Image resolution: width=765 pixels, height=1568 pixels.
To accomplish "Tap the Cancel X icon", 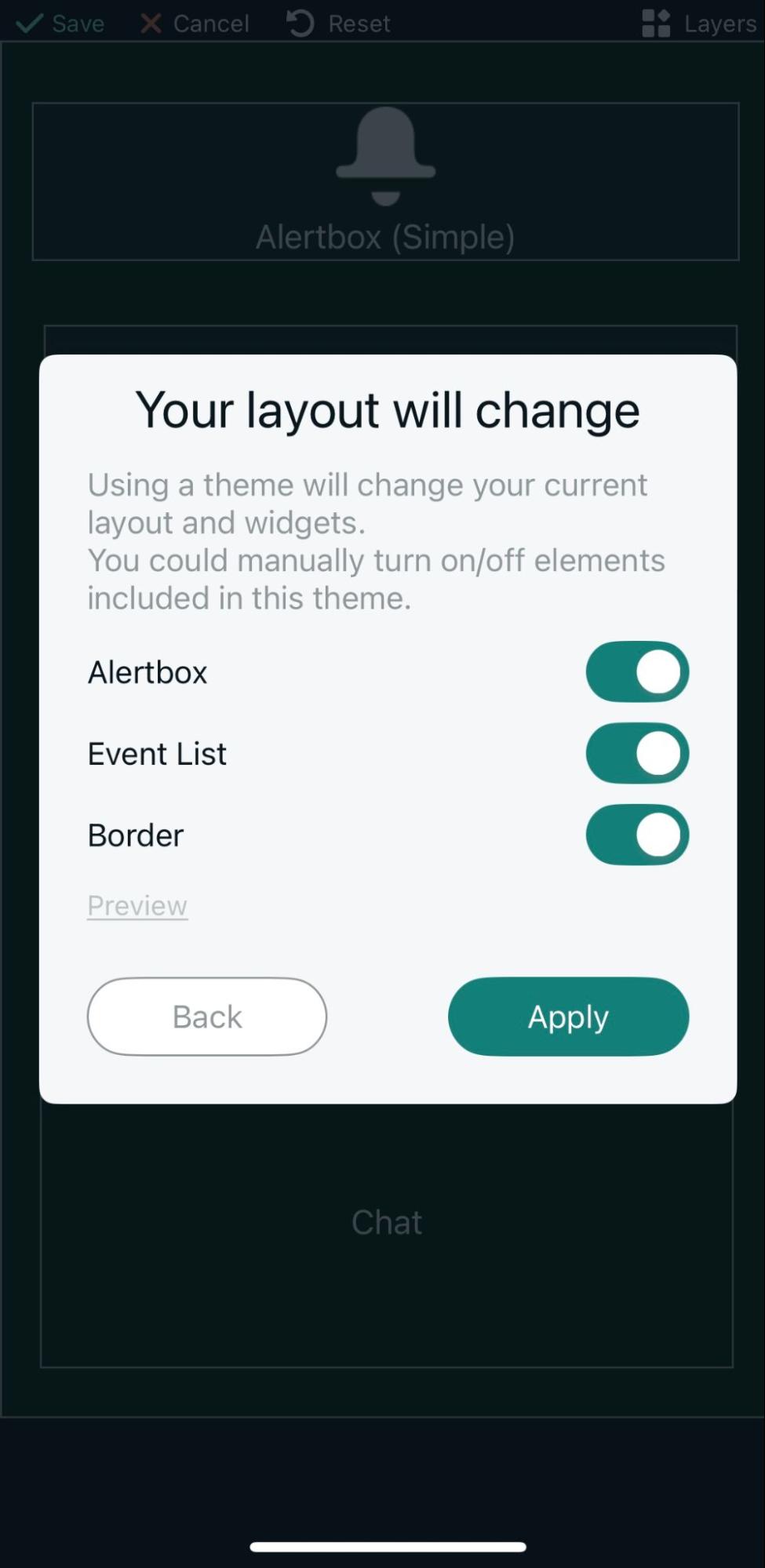I will (149, 23).
